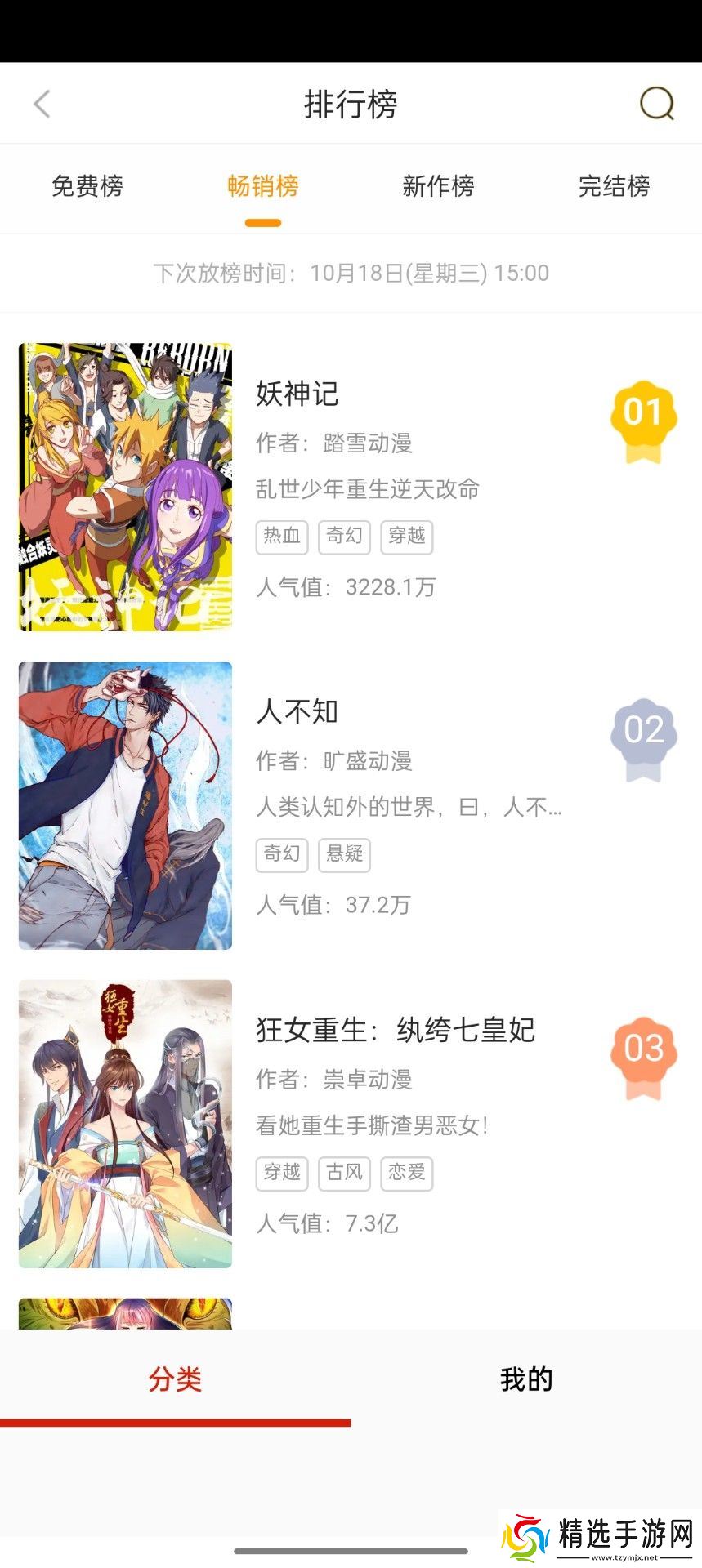Tap the 古风 tag under 狂女重生
The image size is (702, 1568).
[x=345, y=1174]
